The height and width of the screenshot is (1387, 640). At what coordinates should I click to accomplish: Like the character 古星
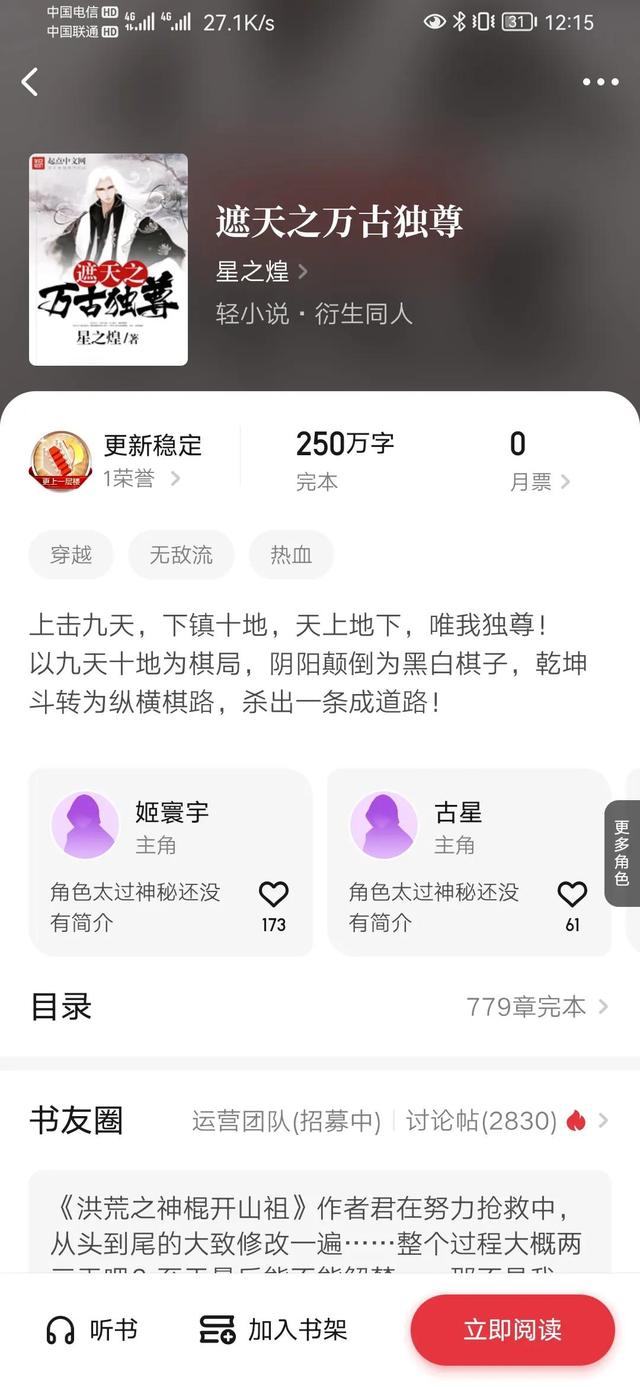[572, 895]
